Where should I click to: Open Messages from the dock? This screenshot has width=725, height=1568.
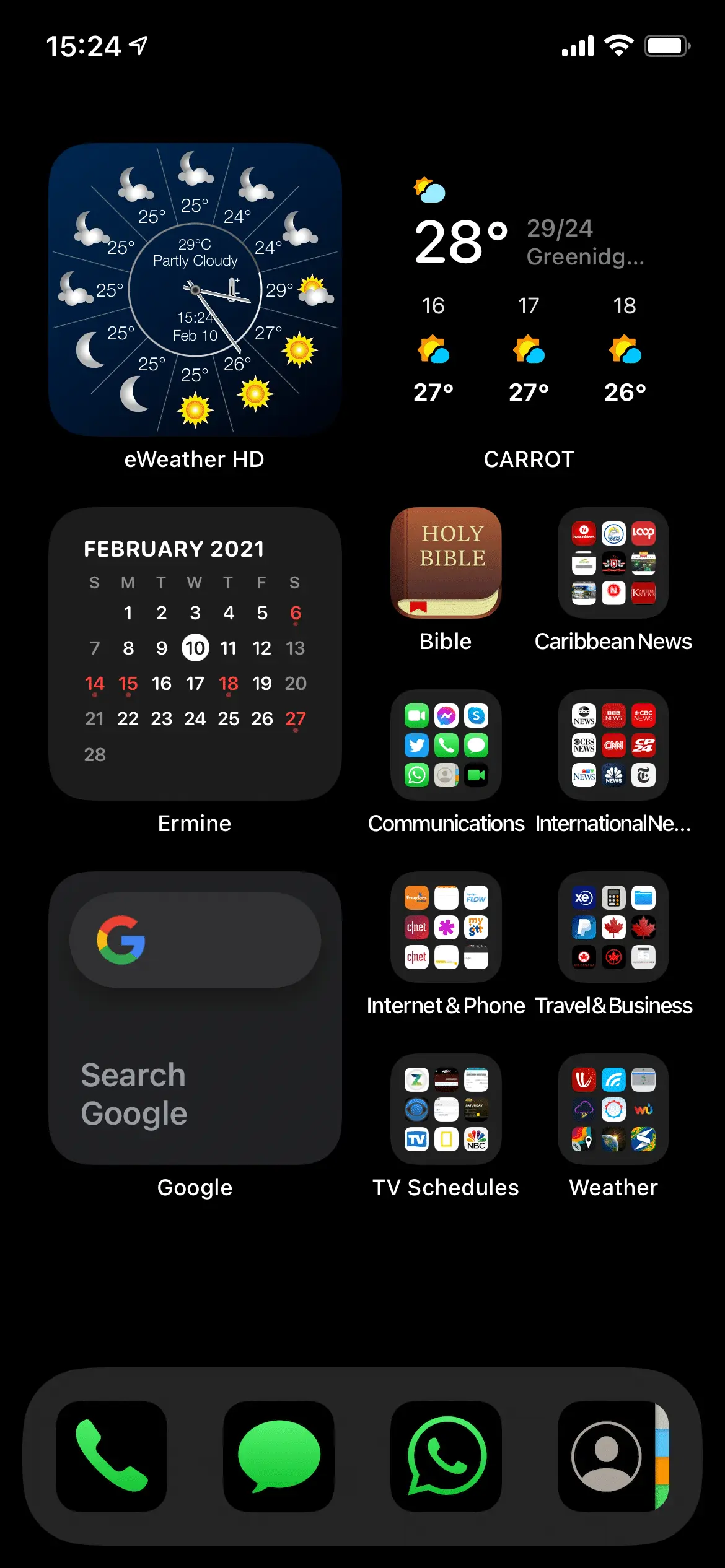pos(279,1456)
